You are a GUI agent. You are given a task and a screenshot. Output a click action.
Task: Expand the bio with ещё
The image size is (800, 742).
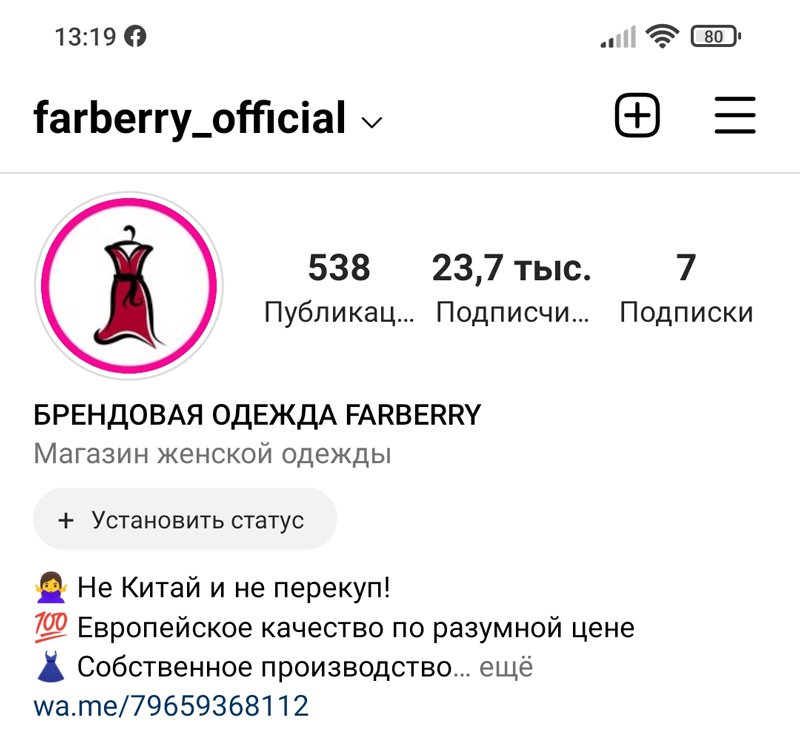pyautogui.click(x=507, y=667)
